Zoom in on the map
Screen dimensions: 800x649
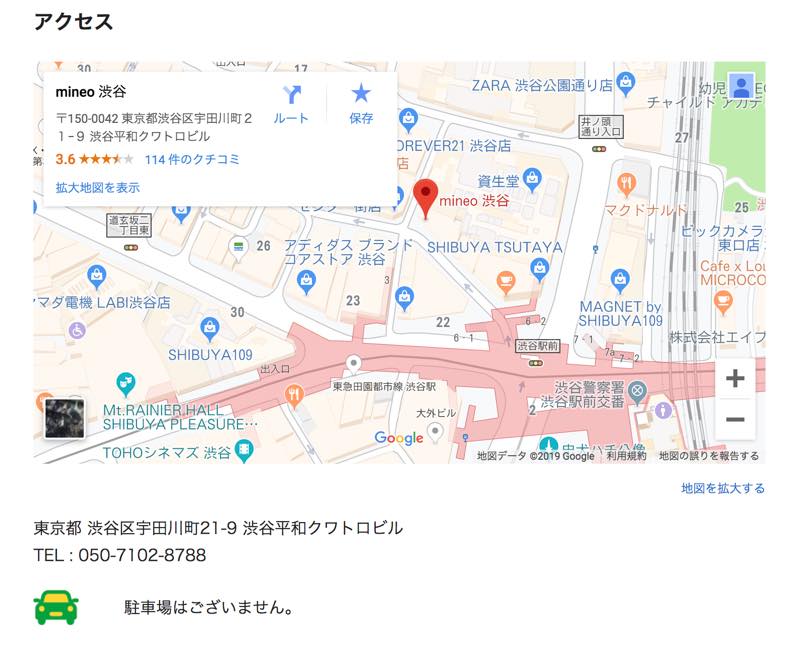735,379
